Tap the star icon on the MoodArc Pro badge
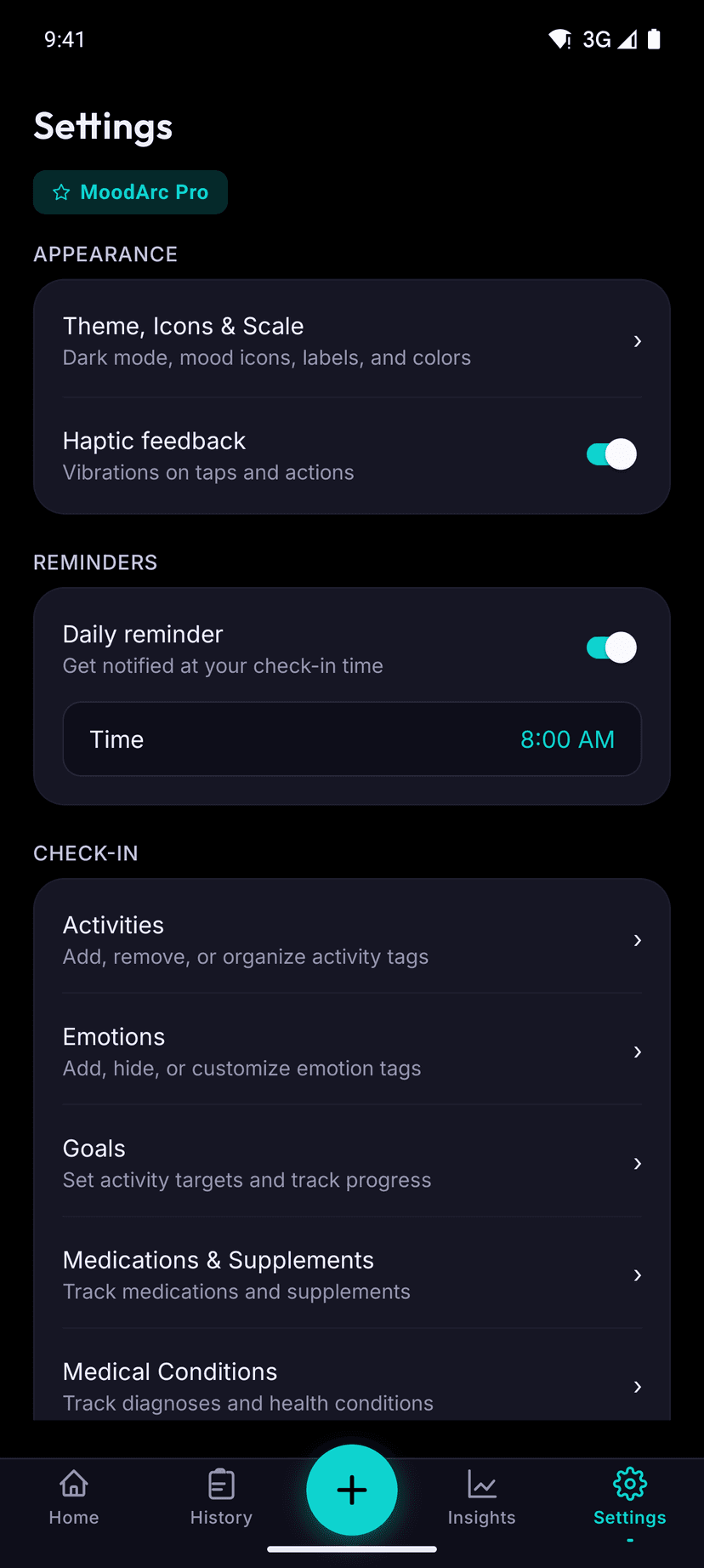 click(x=60, y=192)
